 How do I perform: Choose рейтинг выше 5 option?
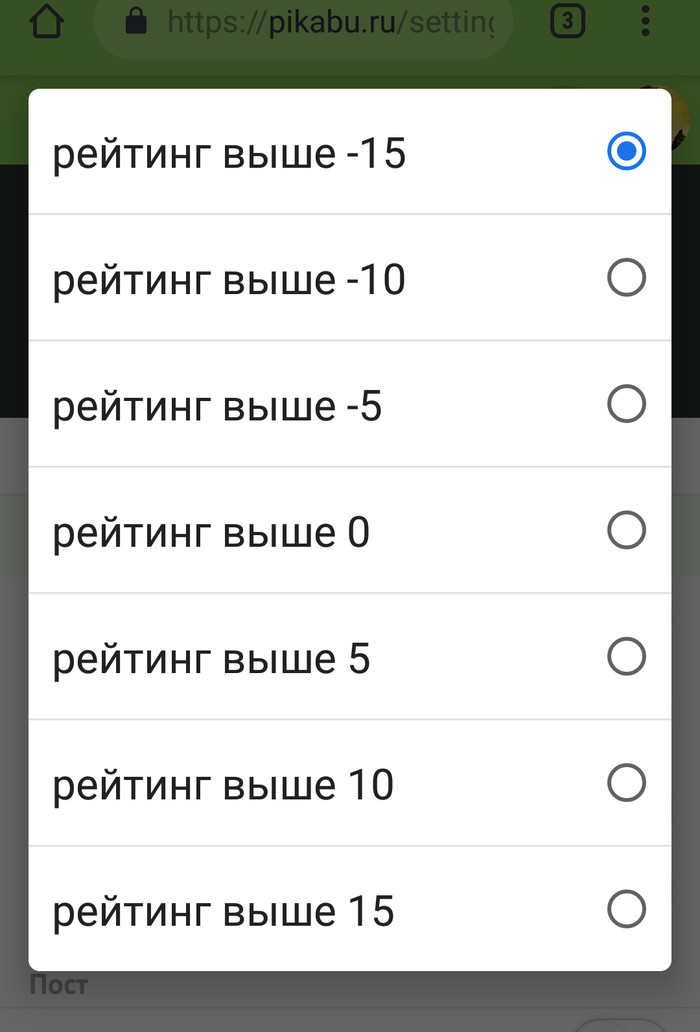350,657
